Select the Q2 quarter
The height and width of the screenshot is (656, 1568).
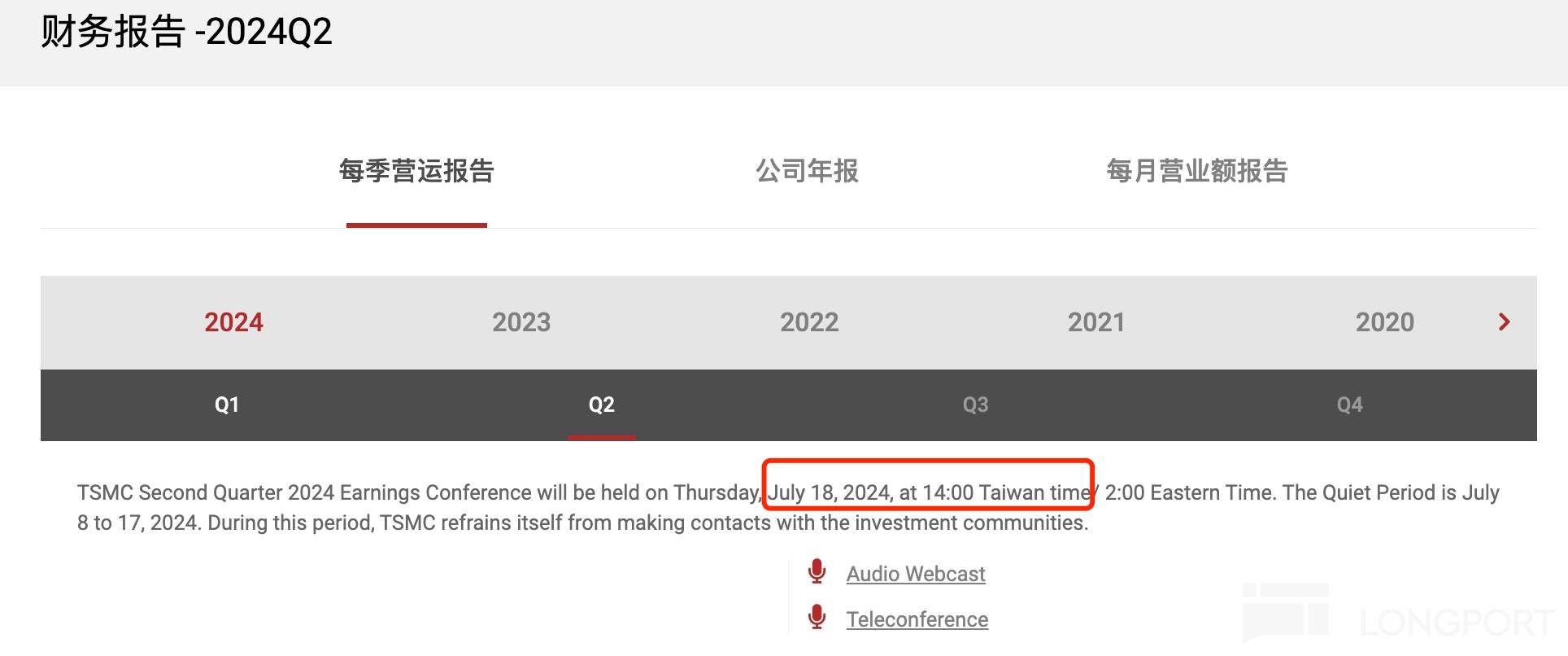click(601, 405)
